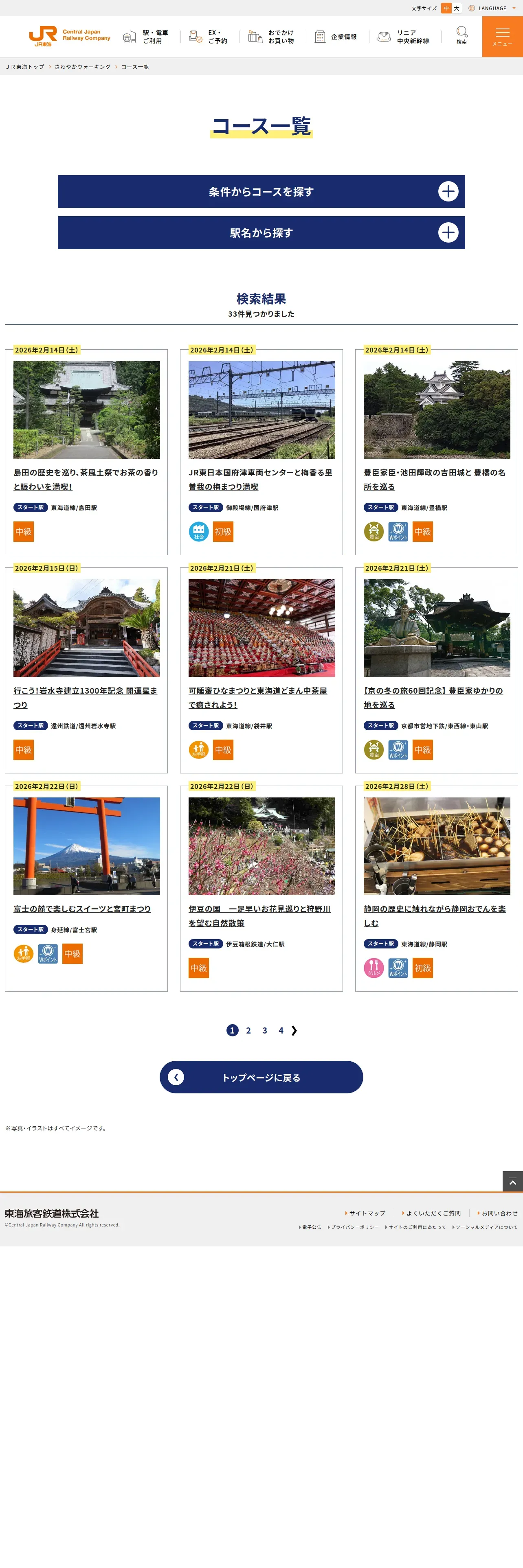The width and height of the screenshot is (523, 1568).
Task: Open the 富士の麓で楽しむスイーツ course
Action: pos(82,909)
